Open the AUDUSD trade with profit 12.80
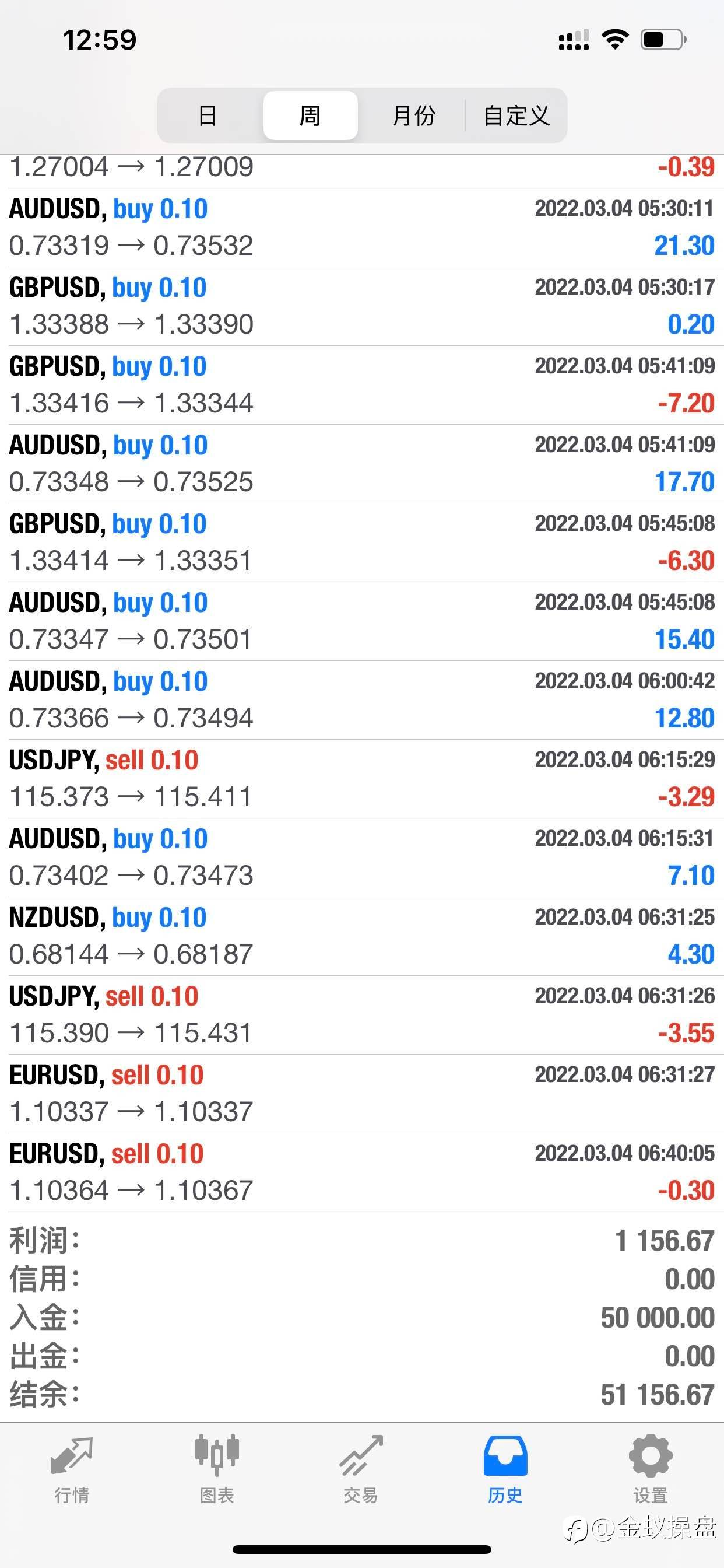This screenshot has height=1568, width=724. [x=362, y=701]
